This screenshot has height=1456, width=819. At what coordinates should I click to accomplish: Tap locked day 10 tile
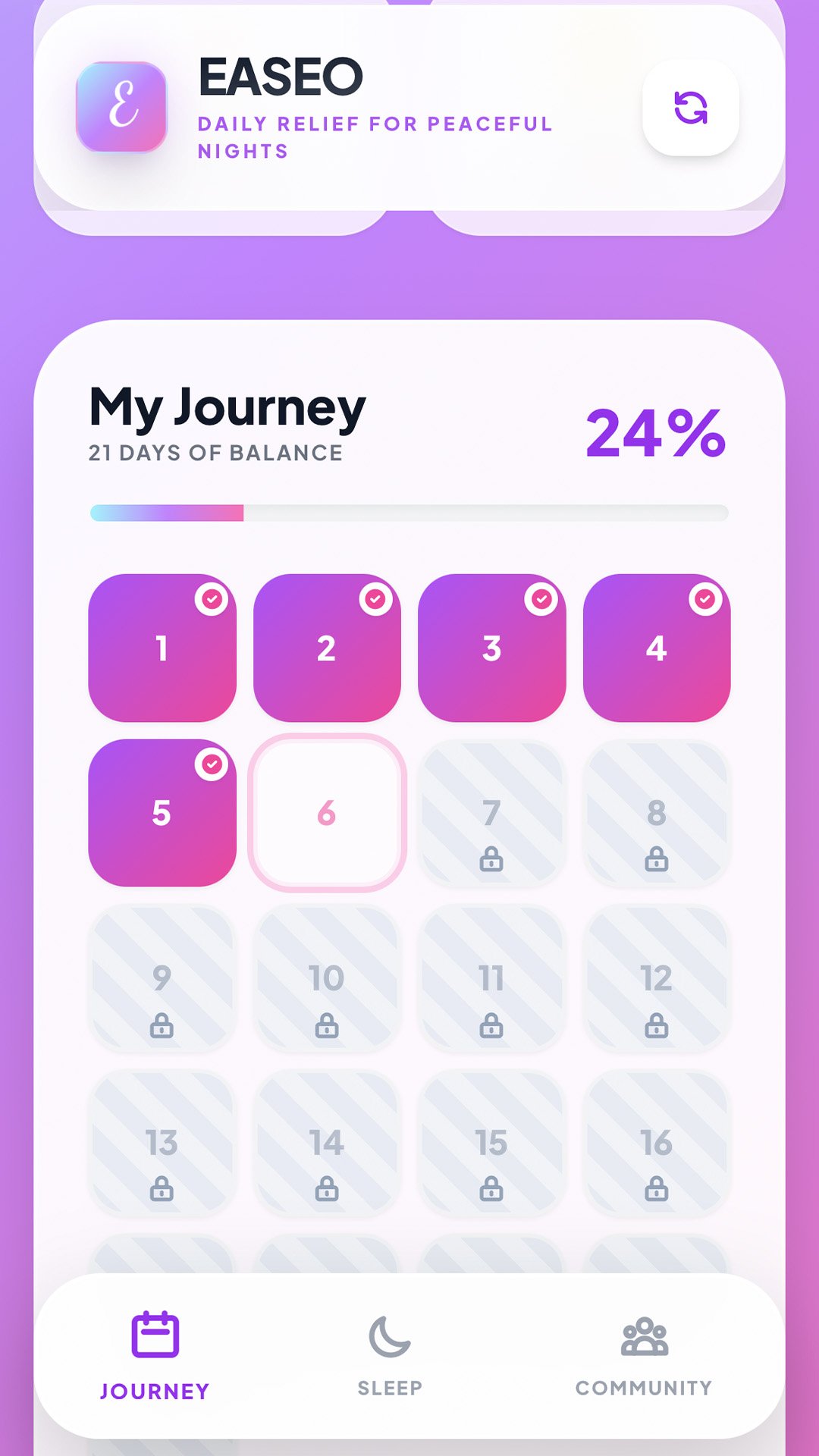327,978
